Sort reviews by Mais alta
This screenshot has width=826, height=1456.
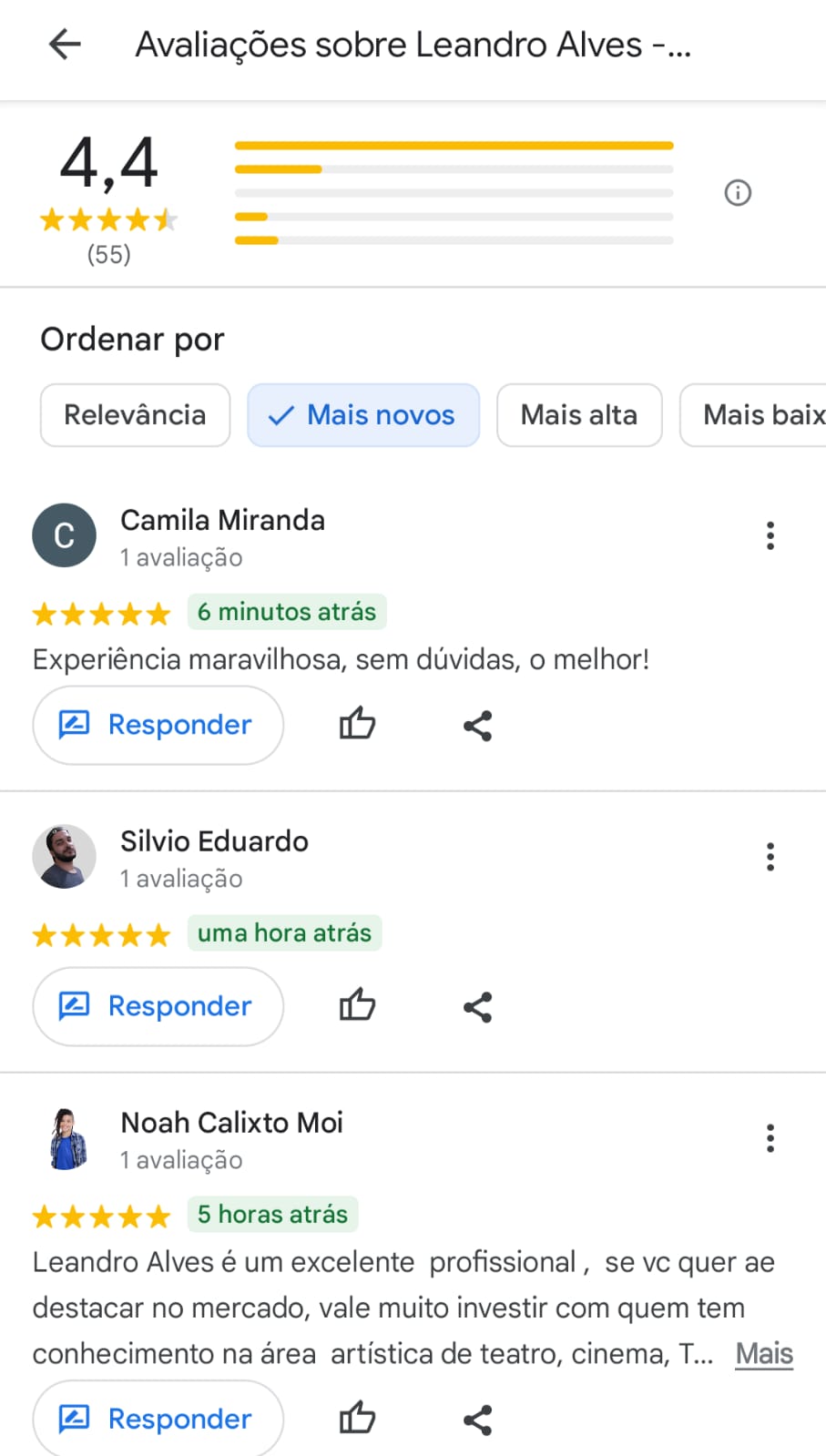[x=579, y=415]
